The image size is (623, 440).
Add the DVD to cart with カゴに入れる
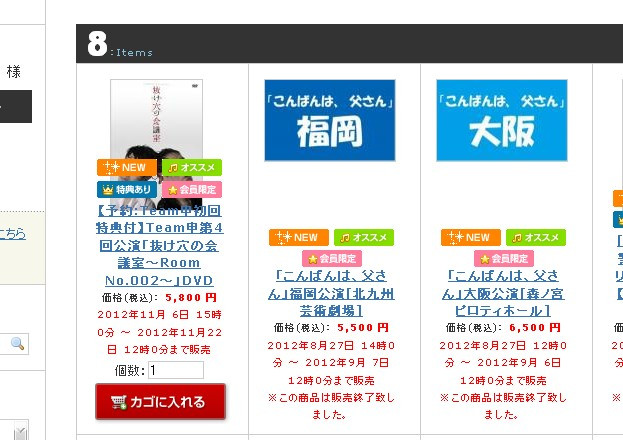click(x=160, y=402)
